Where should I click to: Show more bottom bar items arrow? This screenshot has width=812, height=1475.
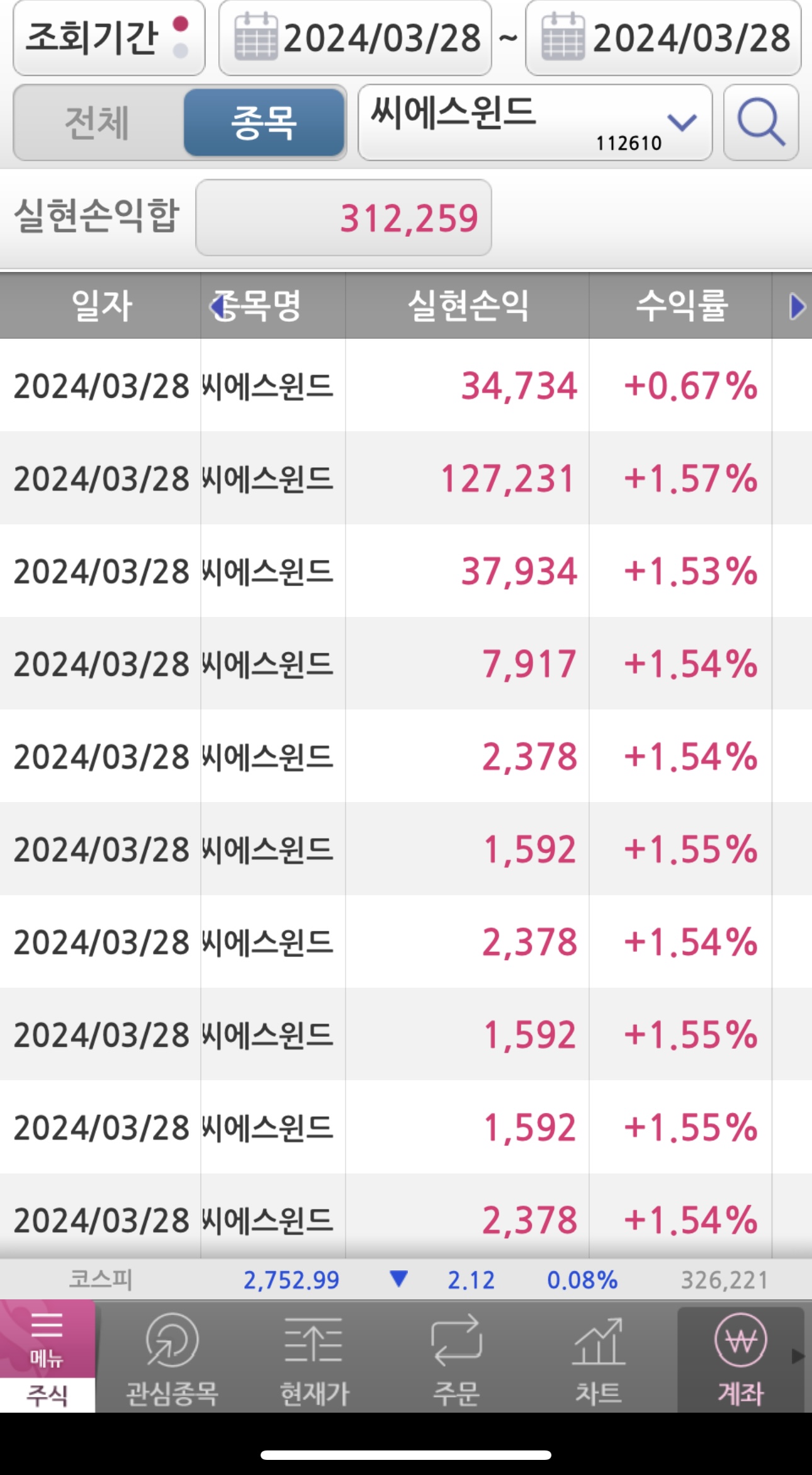[798, 1355]
